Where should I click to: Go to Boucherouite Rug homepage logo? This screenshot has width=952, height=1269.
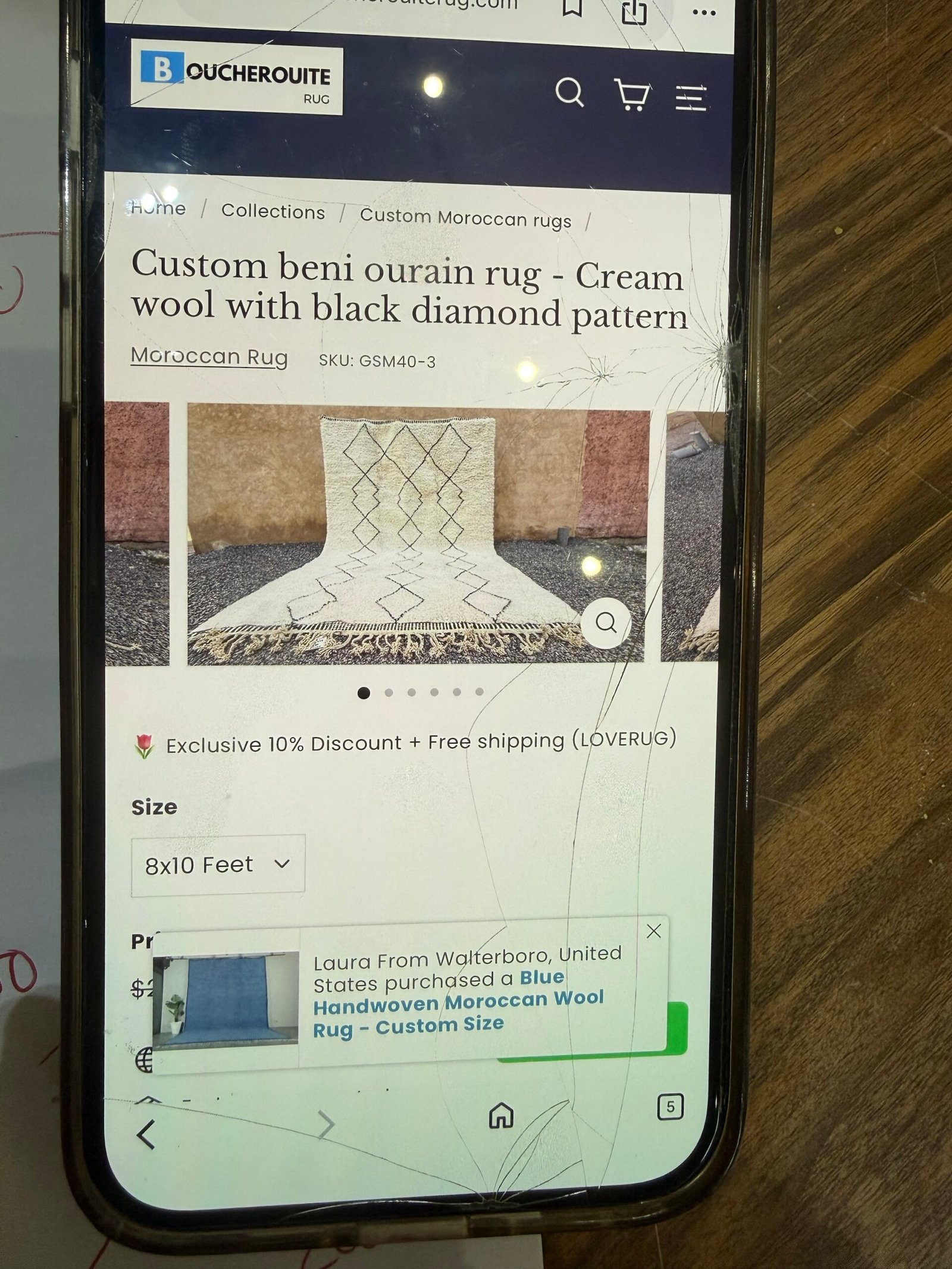[236, 80]
